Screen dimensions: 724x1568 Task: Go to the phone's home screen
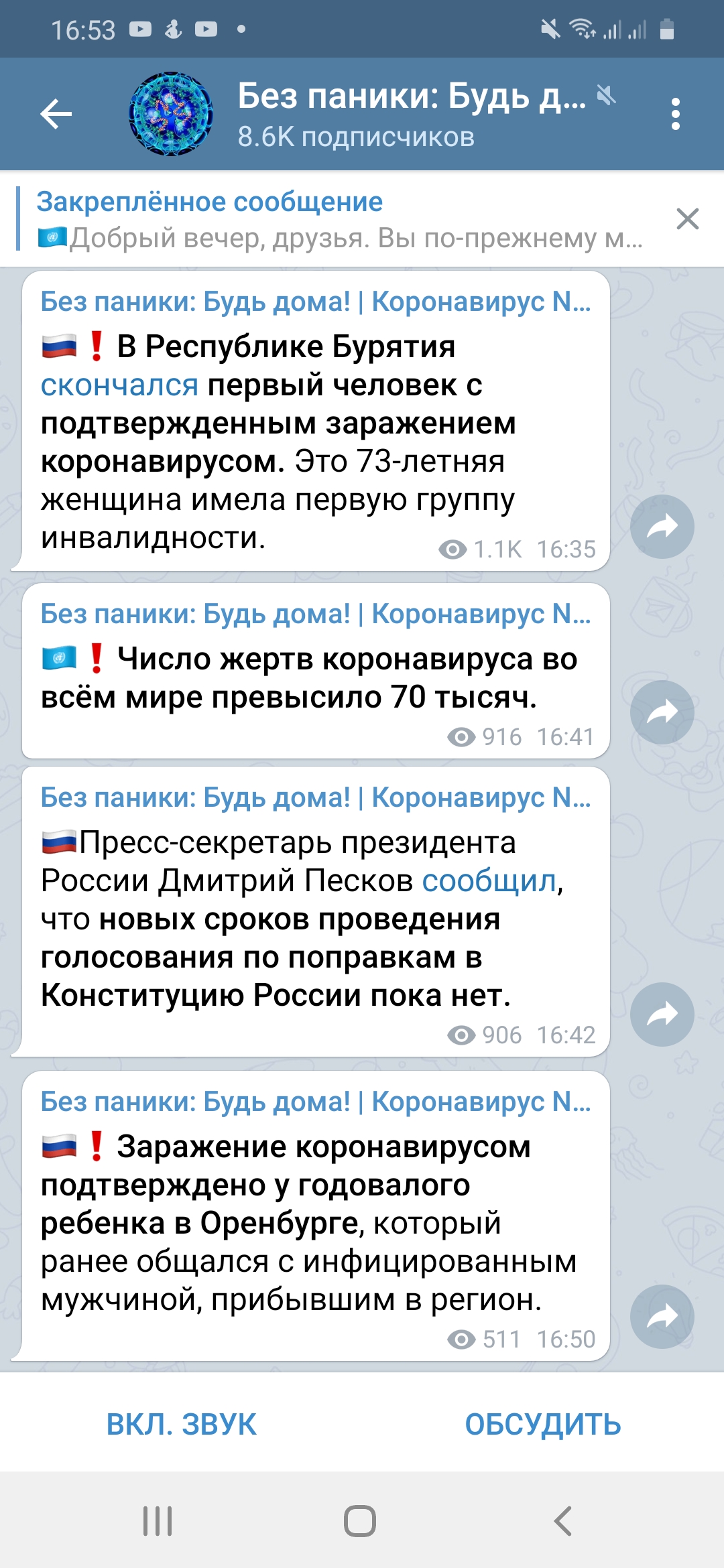(x=360, y=1520)
